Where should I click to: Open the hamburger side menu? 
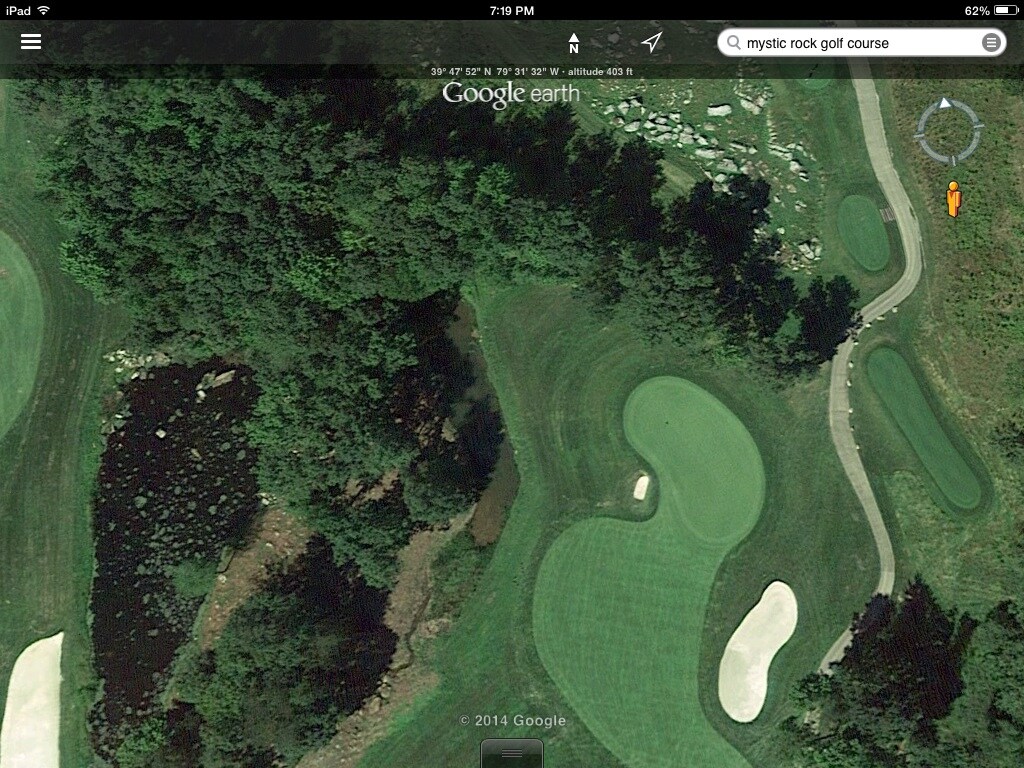[x=31, y=42]
